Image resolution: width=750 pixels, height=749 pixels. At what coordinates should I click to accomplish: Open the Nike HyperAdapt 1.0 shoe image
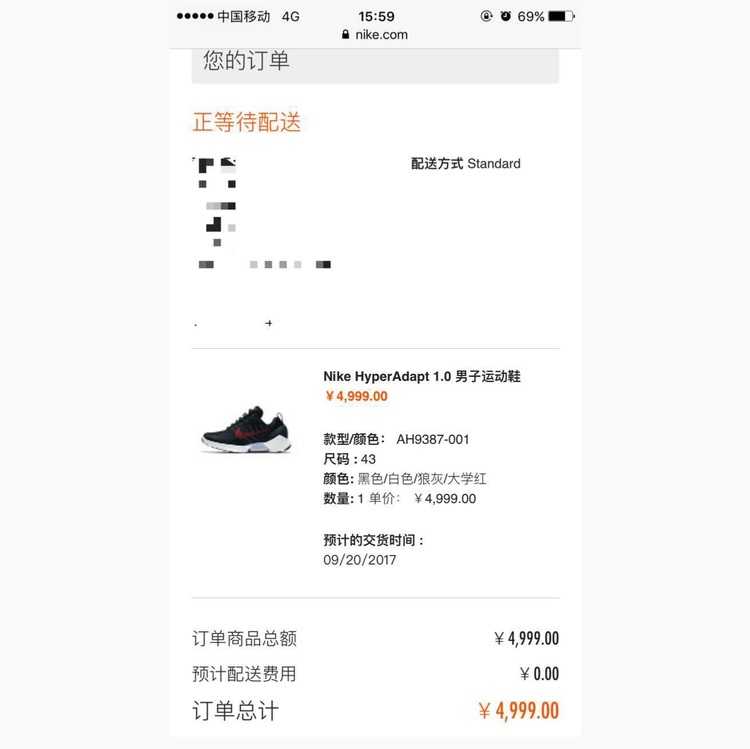click(245, 429)
